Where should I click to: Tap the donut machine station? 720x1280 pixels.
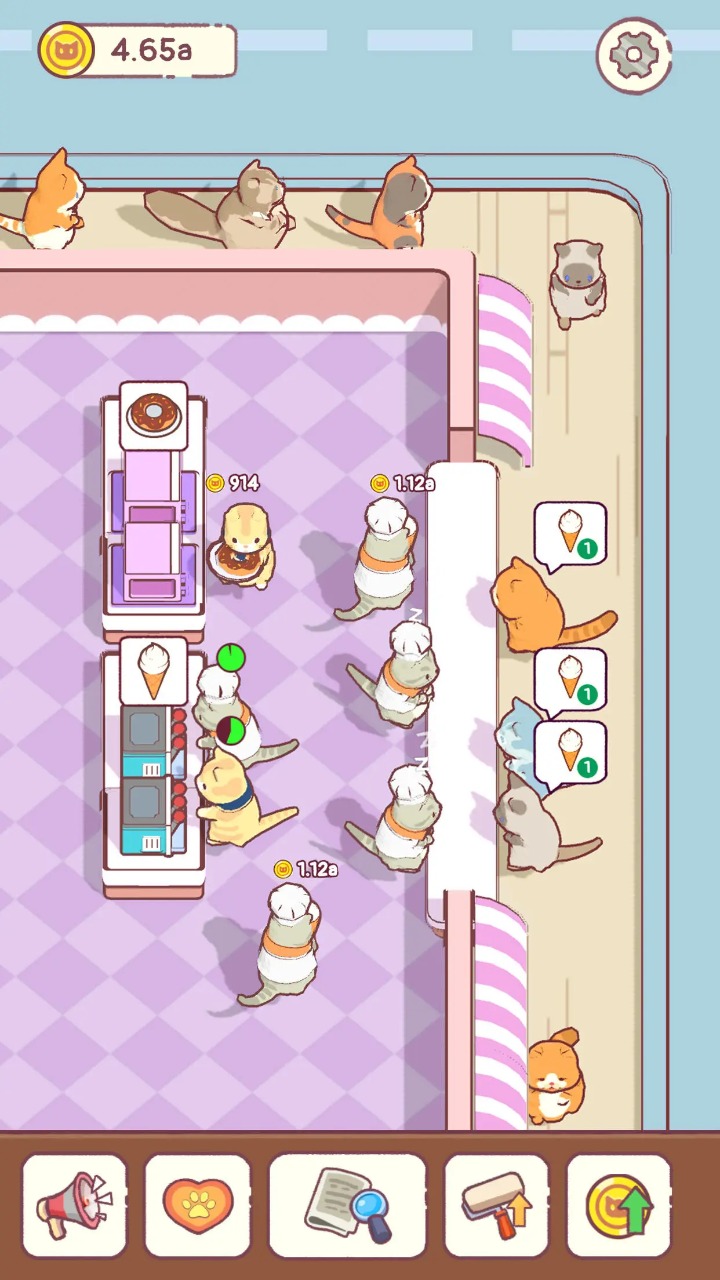[x=153, y=530]
